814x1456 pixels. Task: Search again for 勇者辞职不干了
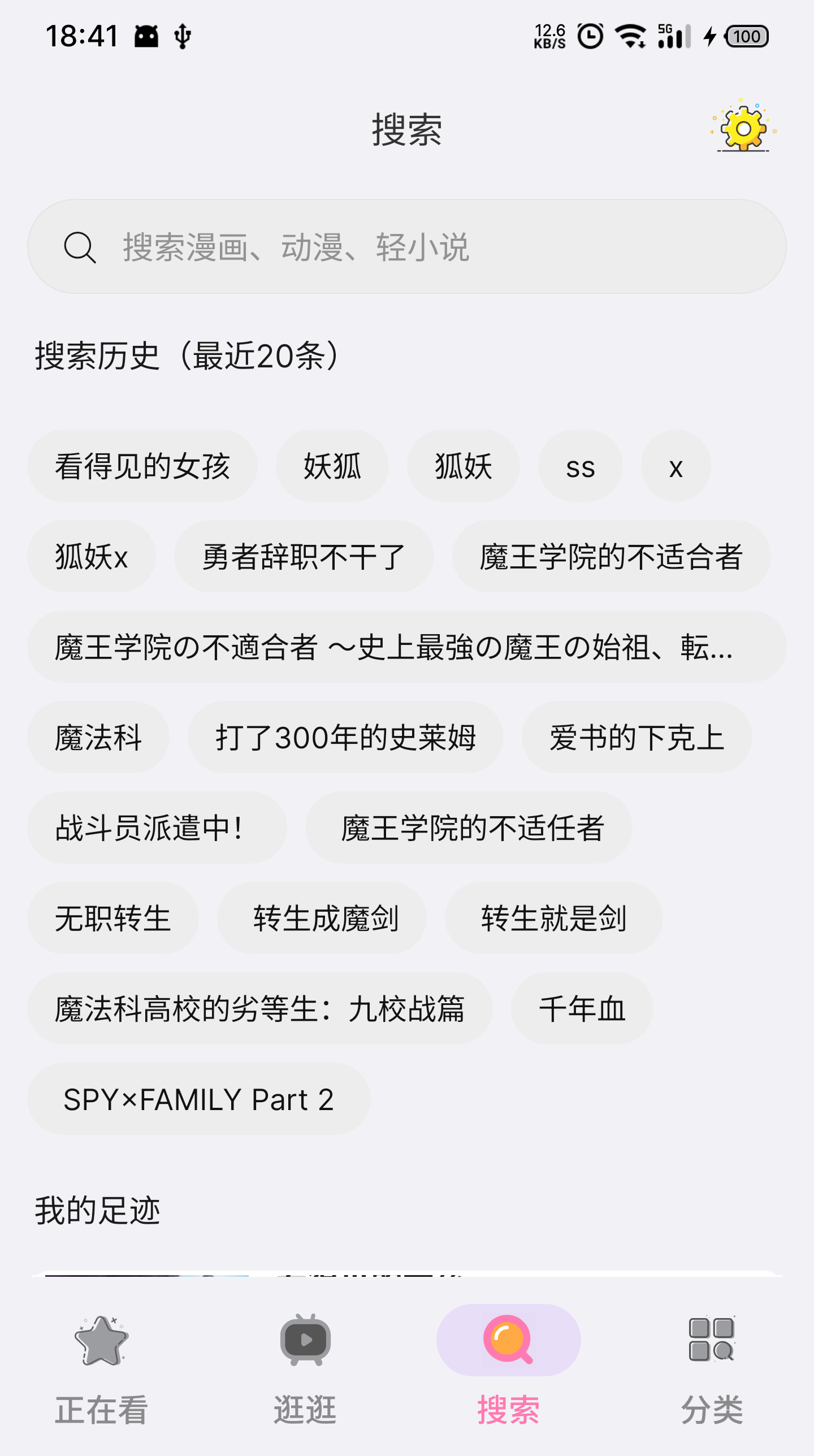pos(304,557)
